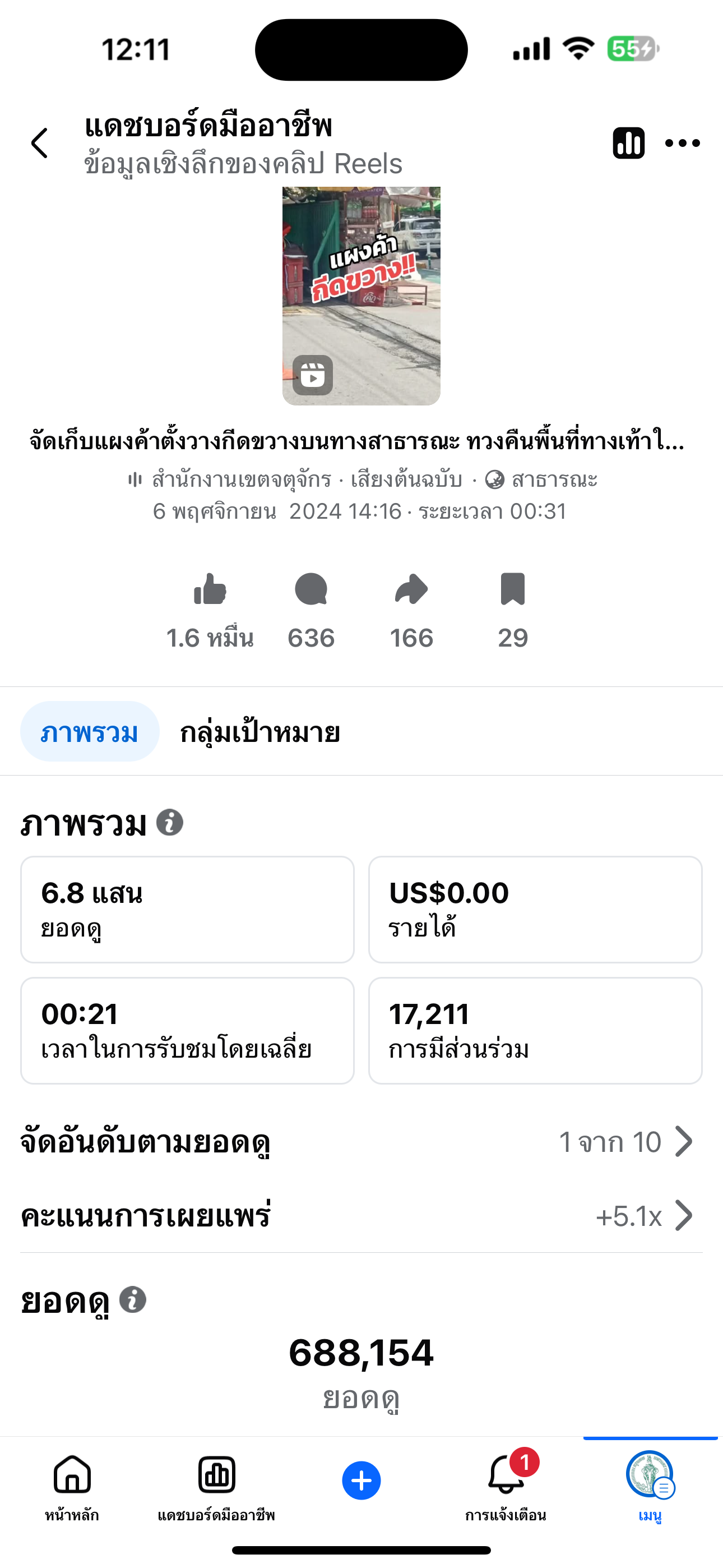The image size is (723, 1568).
Task: Open the US$0.00 รายได้ card
Action: pos(535,910)
